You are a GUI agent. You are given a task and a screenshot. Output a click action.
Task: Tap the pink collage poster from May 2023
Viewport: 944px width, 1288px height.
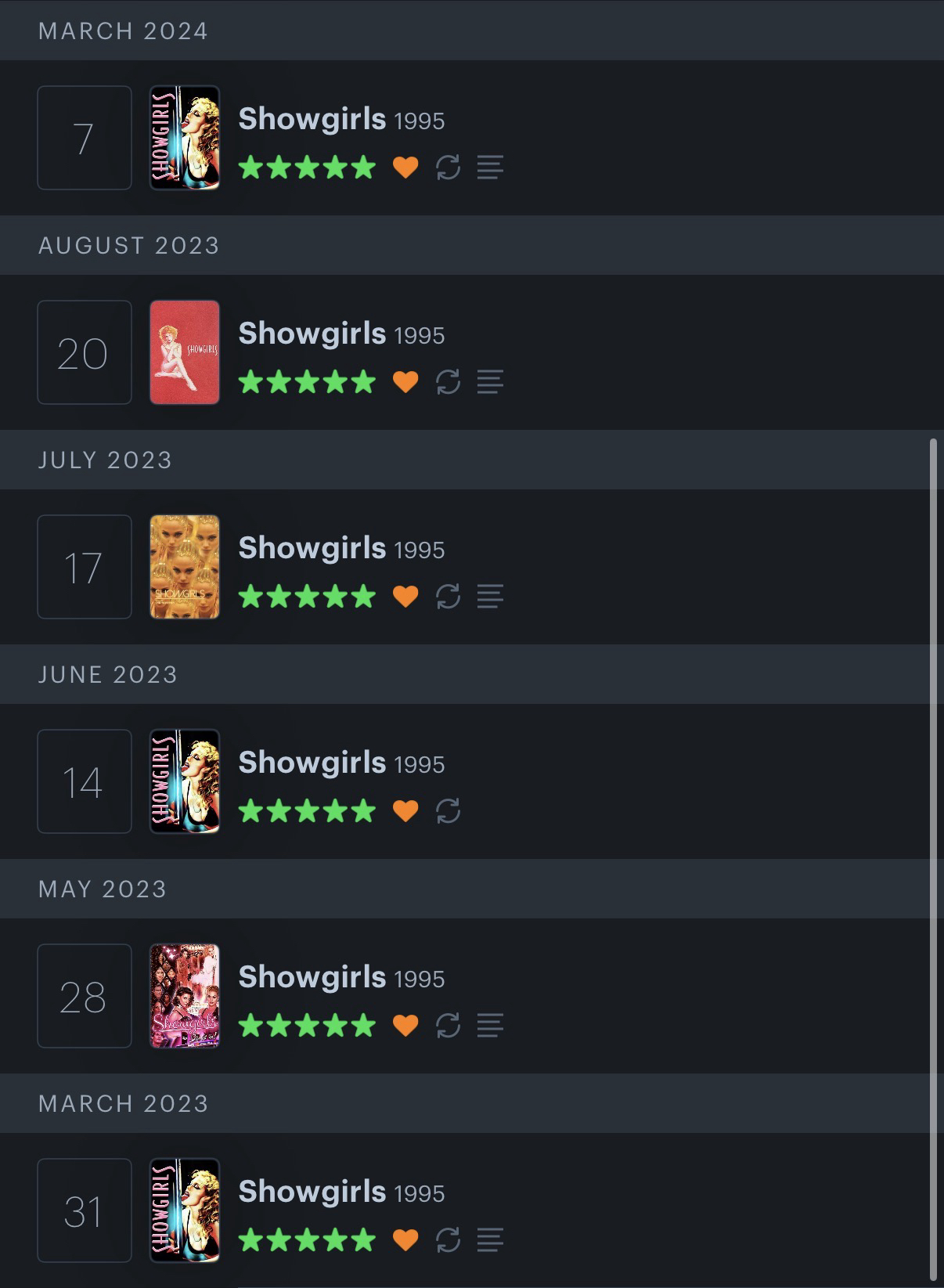185,996
